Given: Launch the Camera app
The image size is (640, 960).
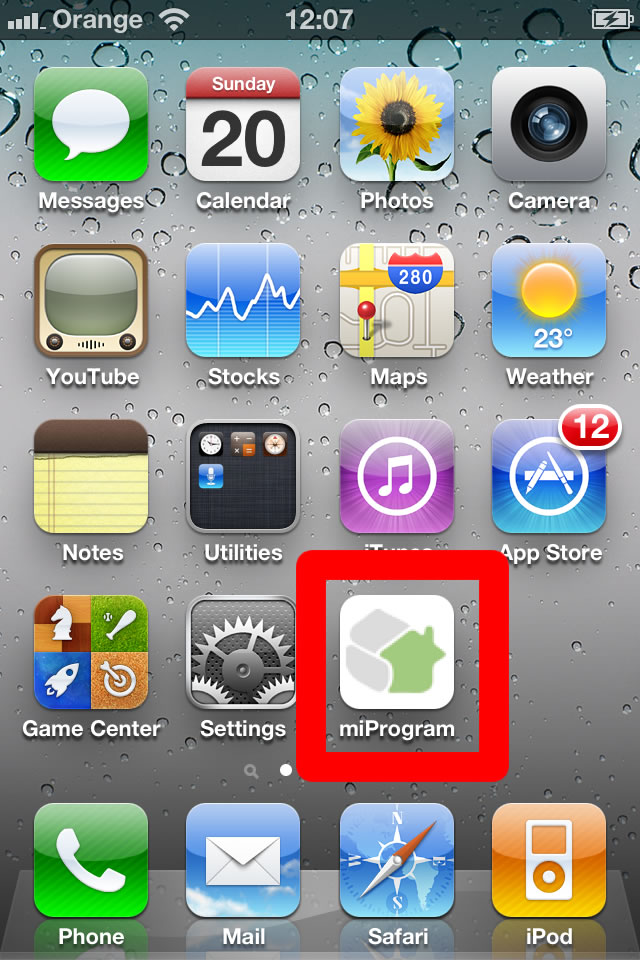Looking at the screenshot, I should (x=549, y=124).
